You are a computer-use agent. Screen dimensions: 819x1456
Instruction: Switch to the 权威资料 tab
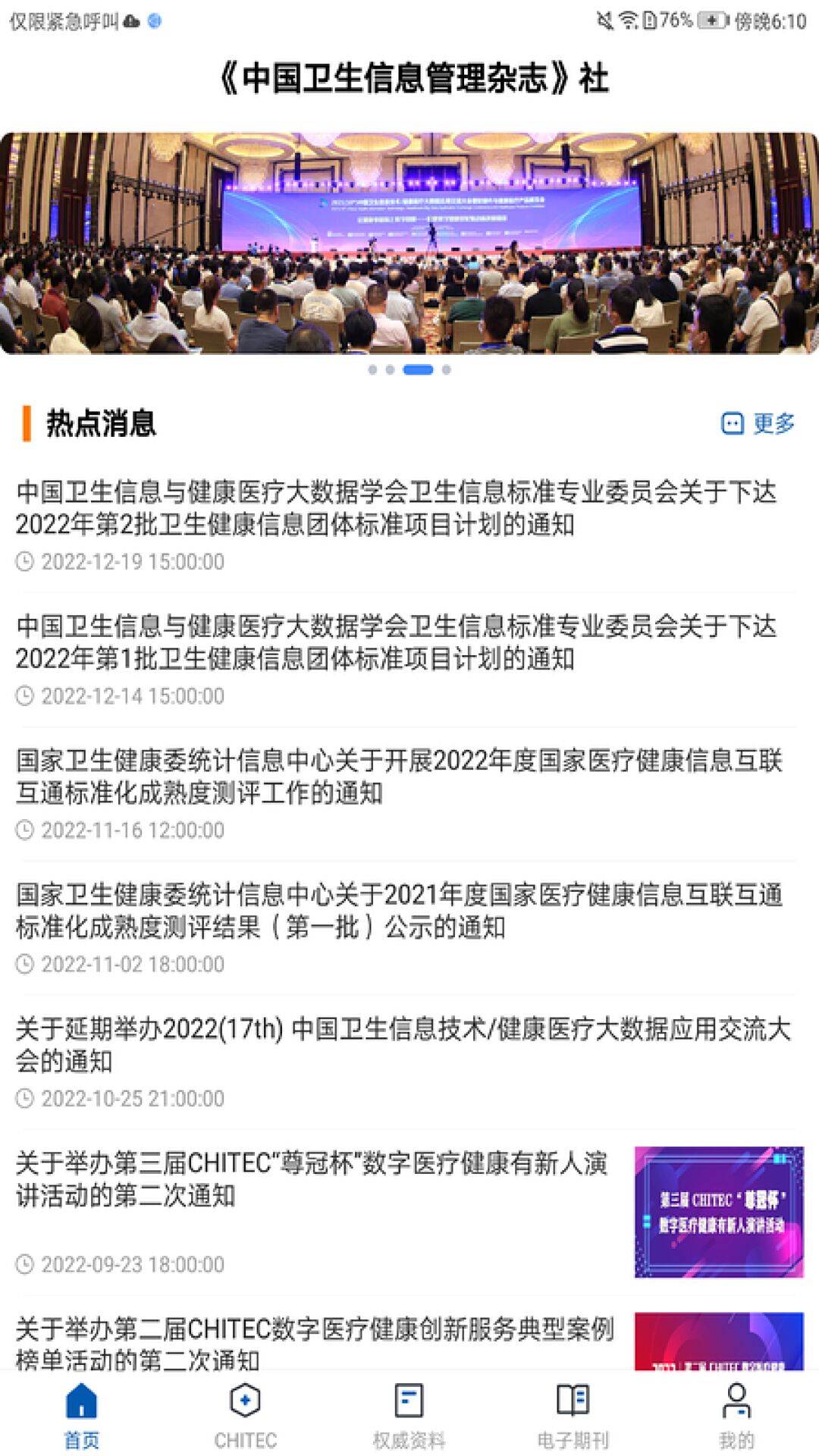click(409, 1415)
